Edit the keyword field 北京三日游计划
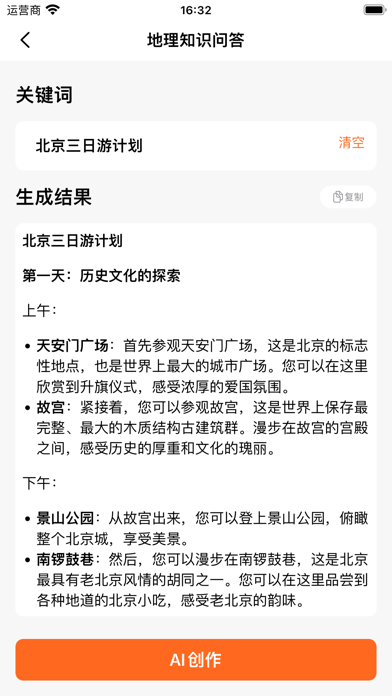Screen dimensions: 392x696 point(178,146)
